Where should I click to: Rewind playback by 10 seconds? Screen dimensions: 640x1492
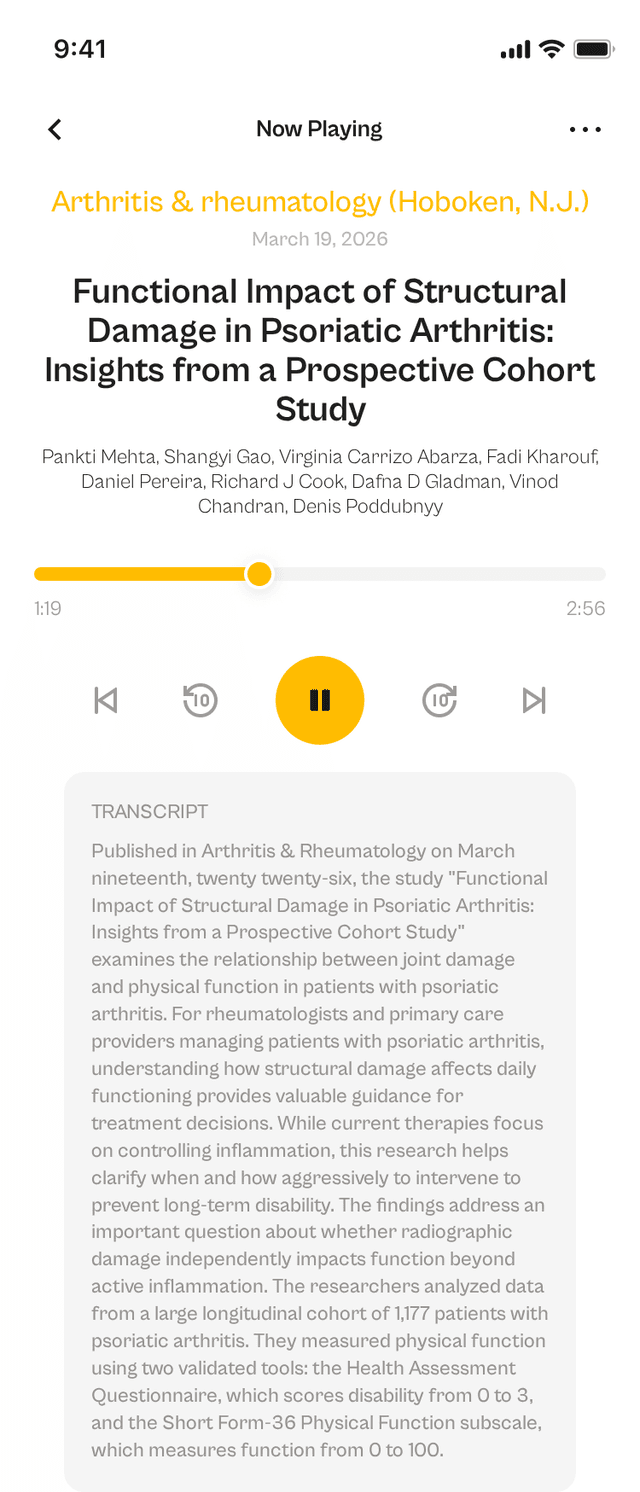[200, 700]
